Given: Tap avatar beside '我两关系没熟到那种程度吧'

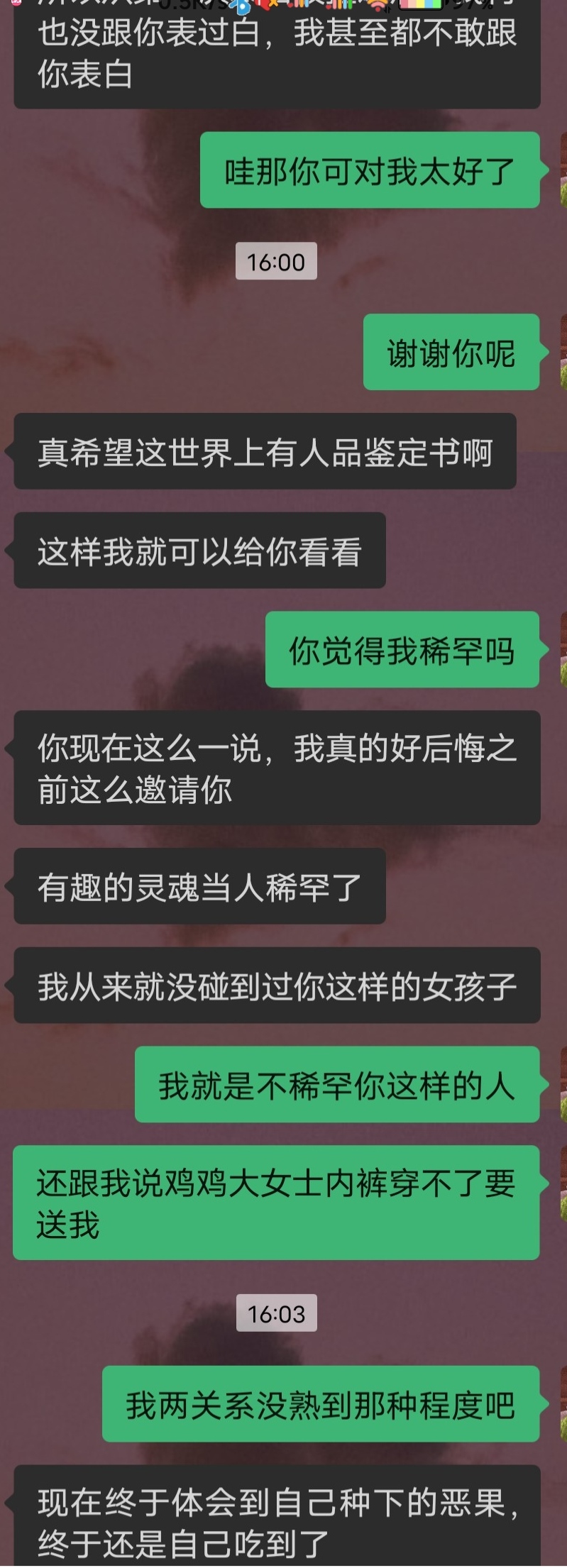Looking at the screenshot, I should tap(563, 1403).
